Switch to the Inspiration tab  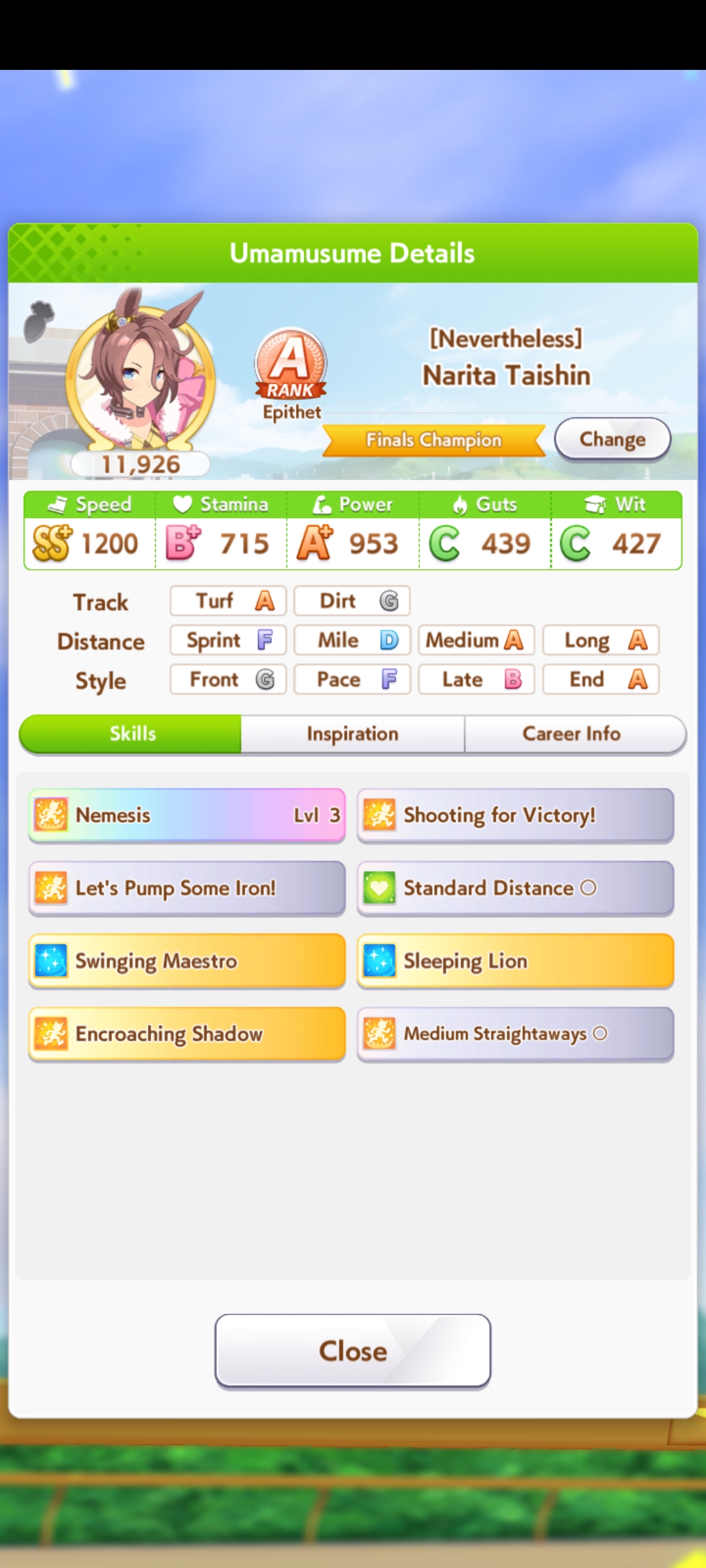352,734
